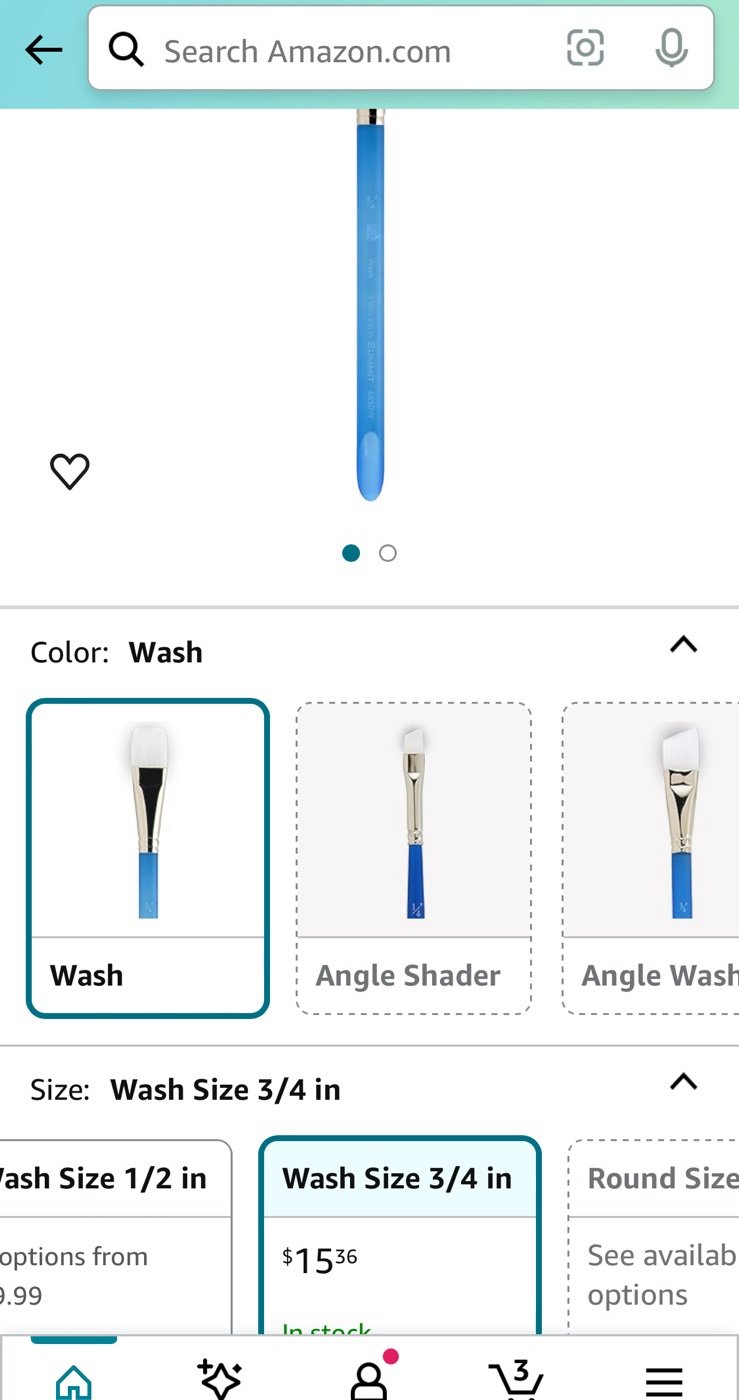Switch to the Home tab
Screen dimensions: 739x1400
(74, 1380)
